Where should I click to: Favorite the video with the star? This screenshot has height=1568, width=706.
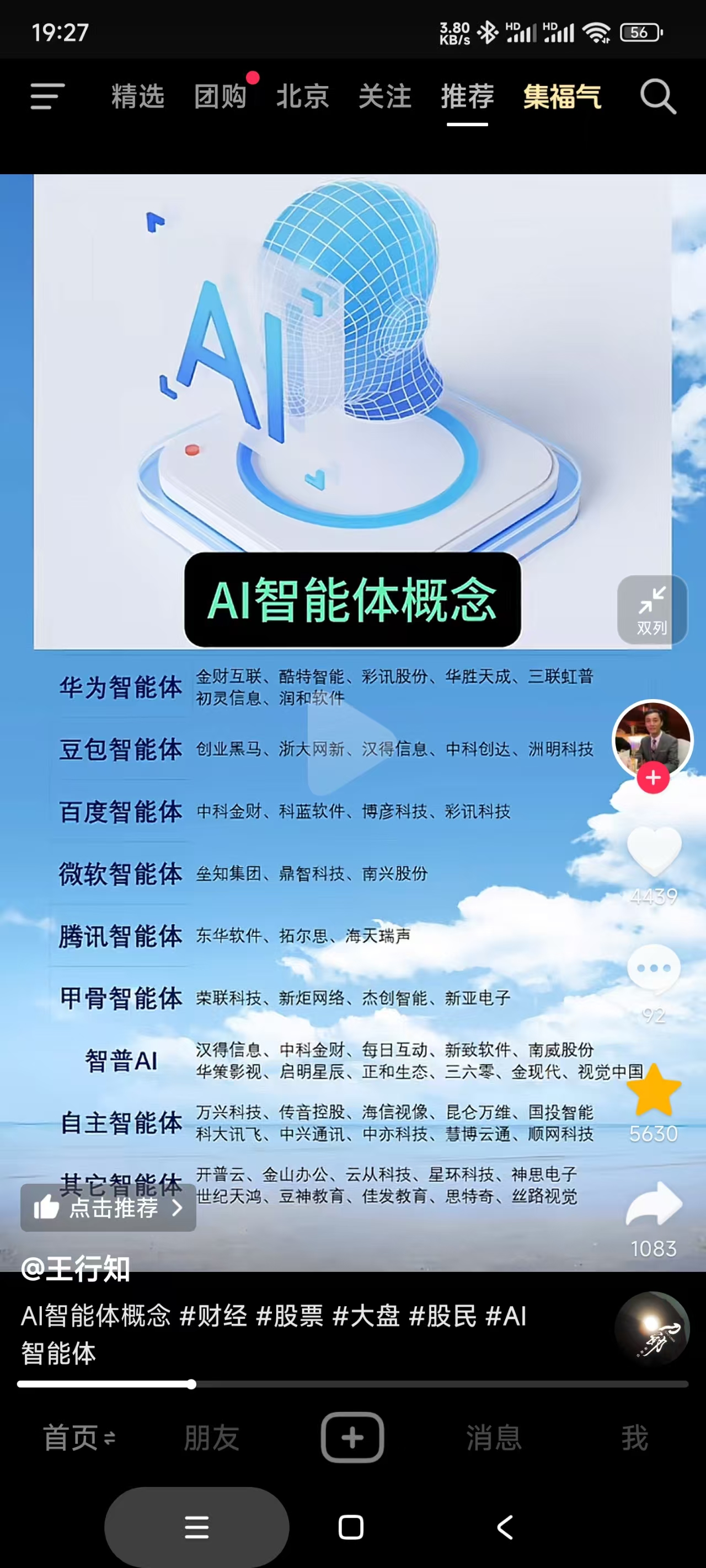[654, 1091]
